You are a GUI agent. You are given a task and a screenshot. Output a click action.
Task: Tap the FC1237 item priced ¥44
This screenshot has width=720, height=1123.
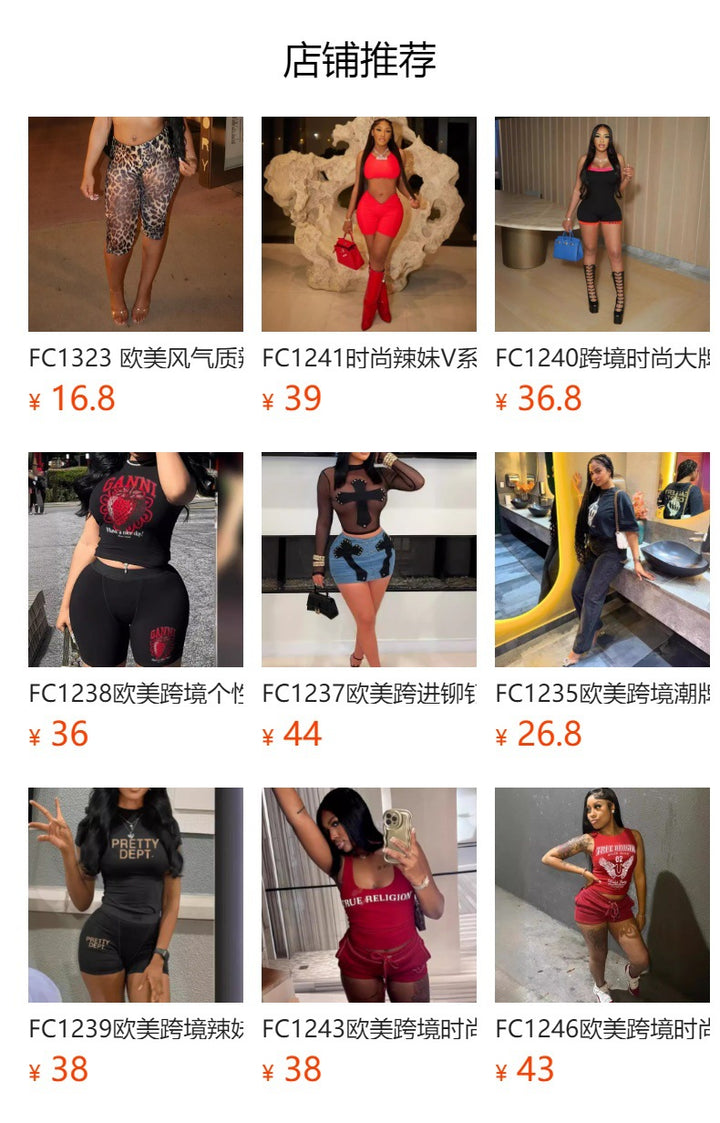tap(369, 559)
